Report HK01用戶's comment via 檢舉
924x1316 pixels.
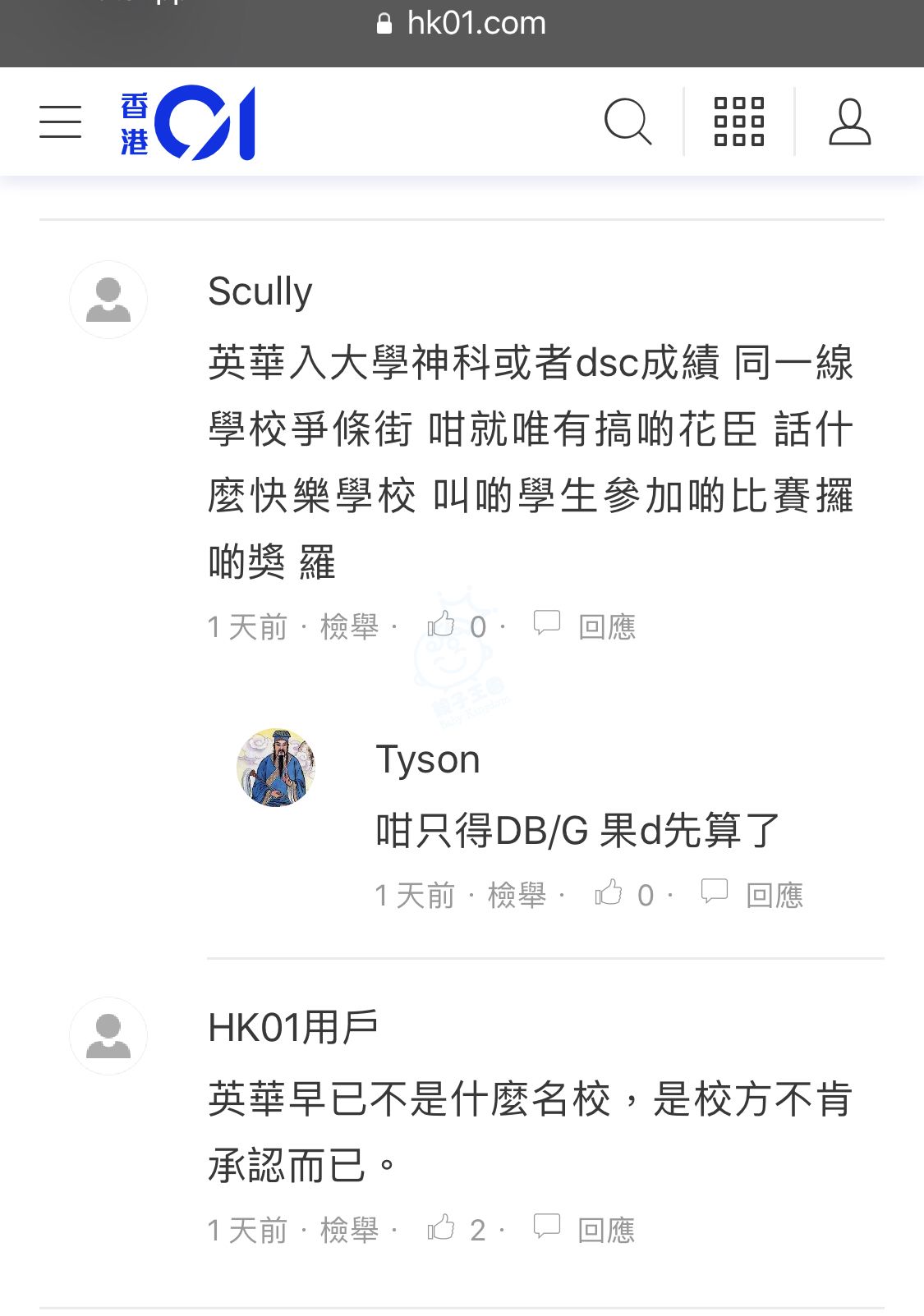click(x=349, y=1230)
